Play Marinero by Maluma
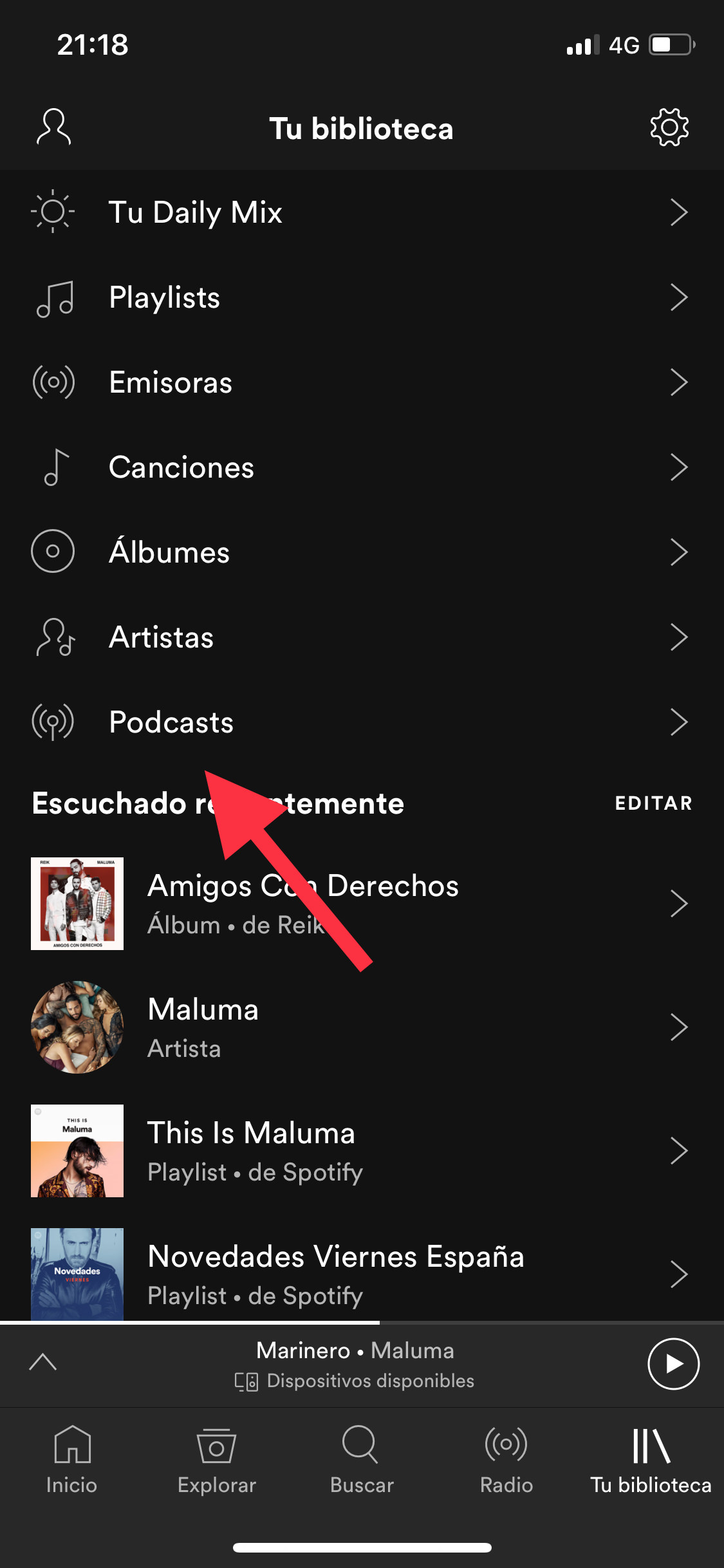This screenshot has width=724, height=1568. (673, 1364)
